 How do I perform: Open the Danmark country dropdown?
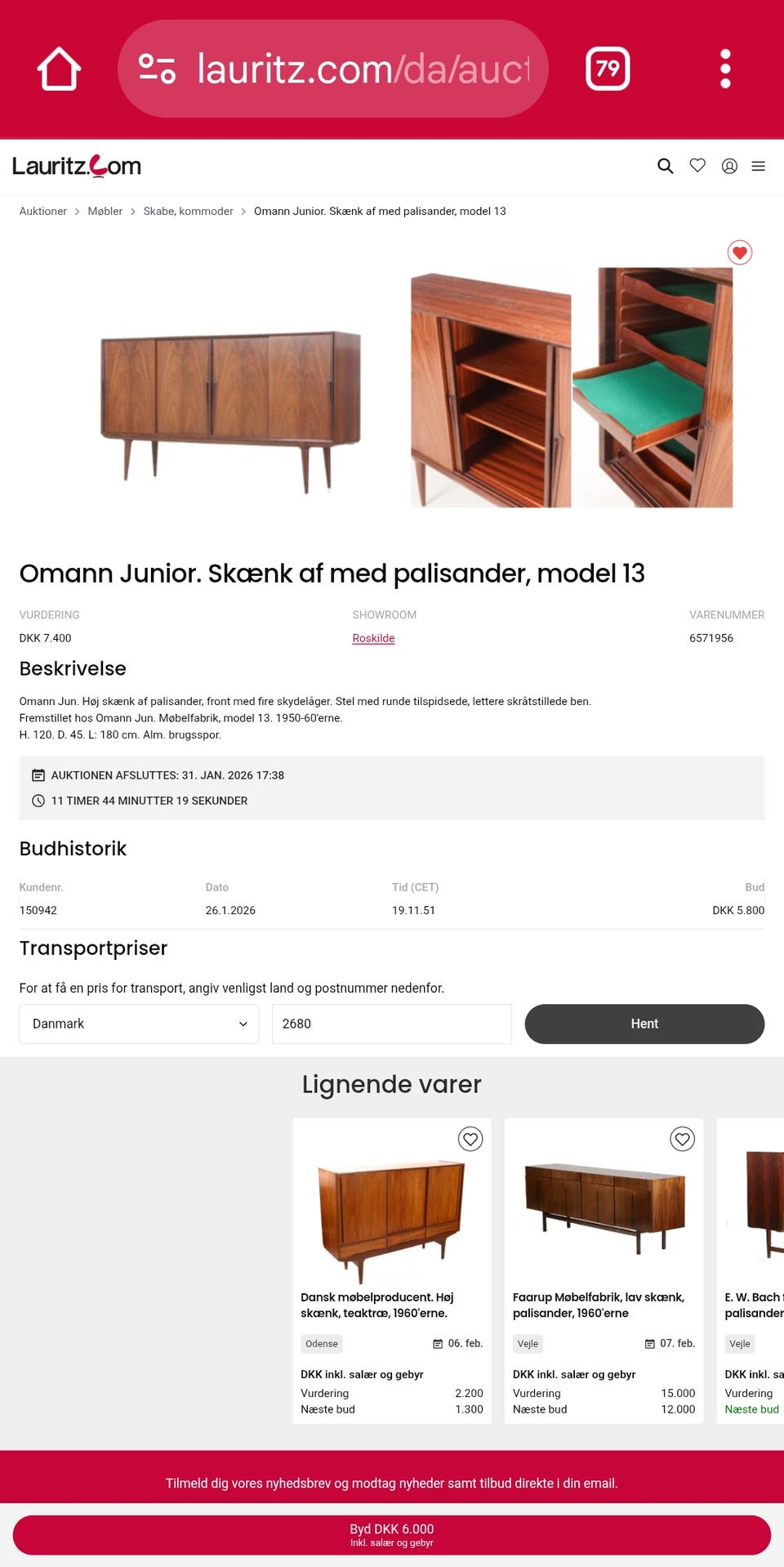[x=139, y=1023]
